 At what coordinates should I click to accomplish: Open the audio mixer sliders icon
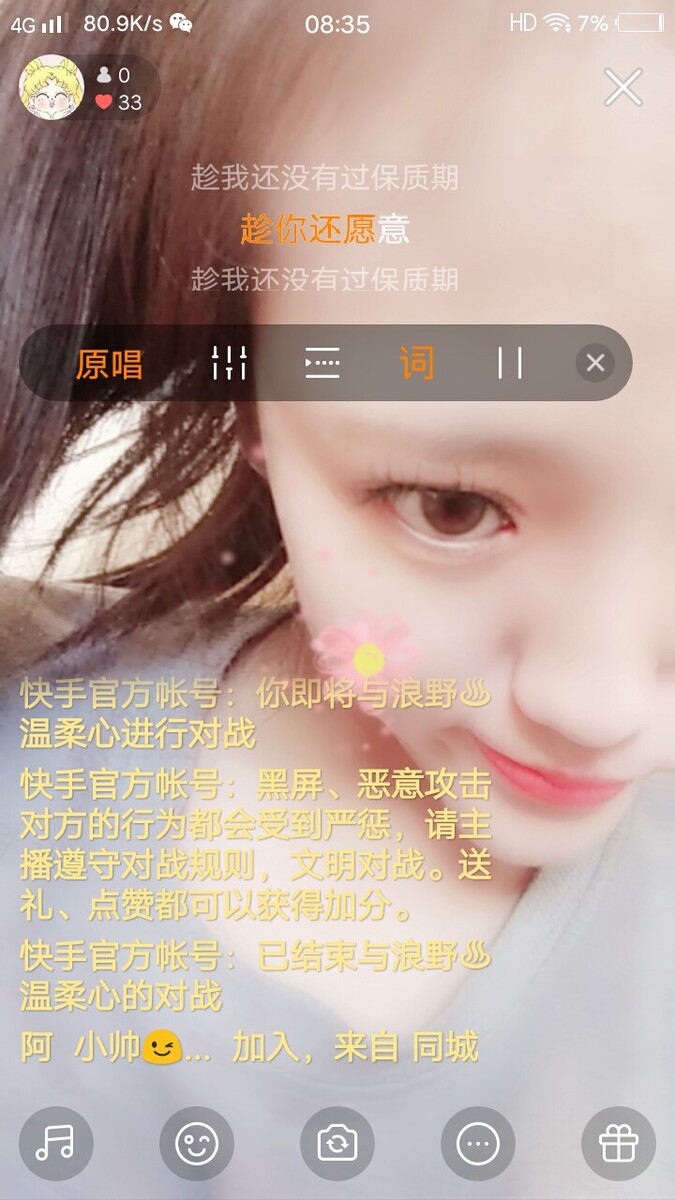230,363
